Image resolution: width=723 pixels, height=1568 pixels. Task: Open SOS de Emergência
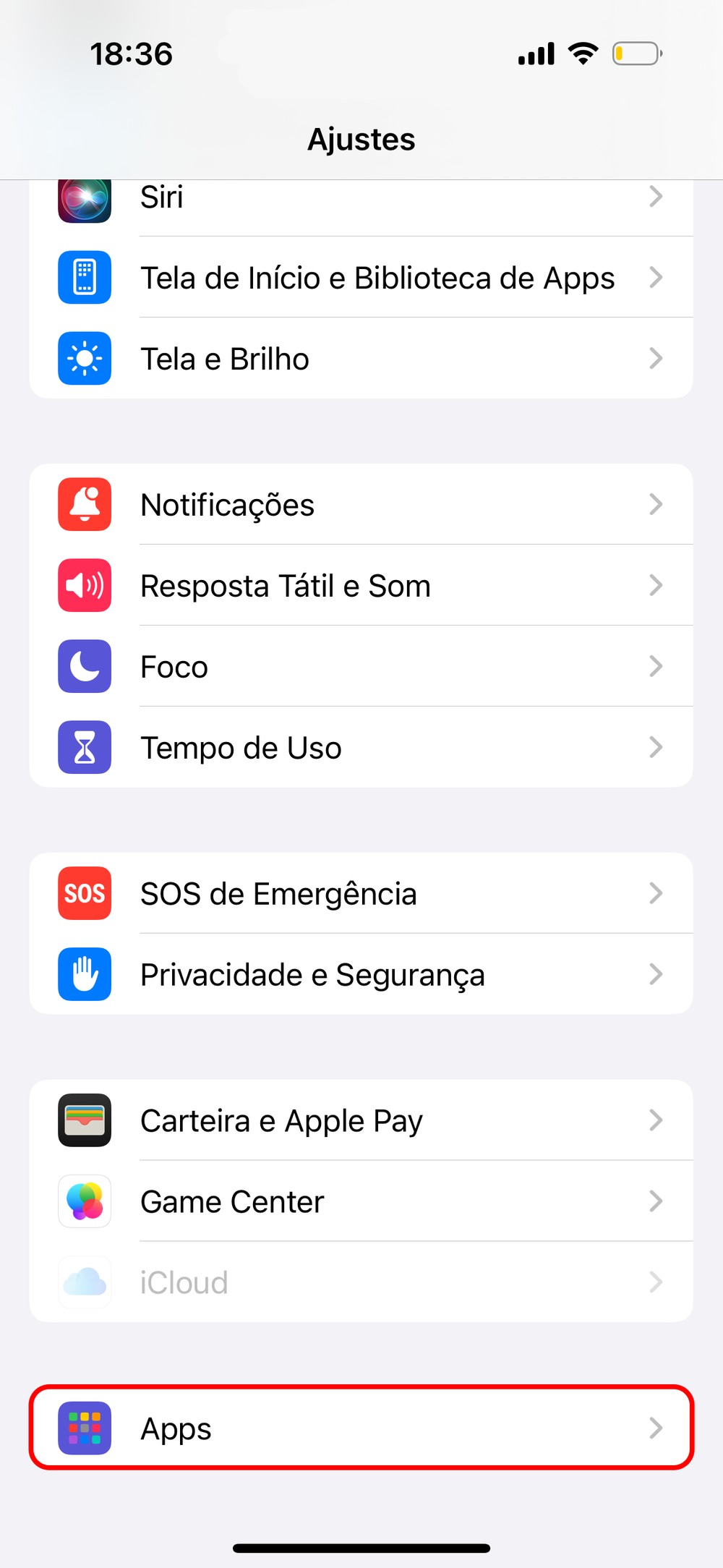[x=361, y=894]
